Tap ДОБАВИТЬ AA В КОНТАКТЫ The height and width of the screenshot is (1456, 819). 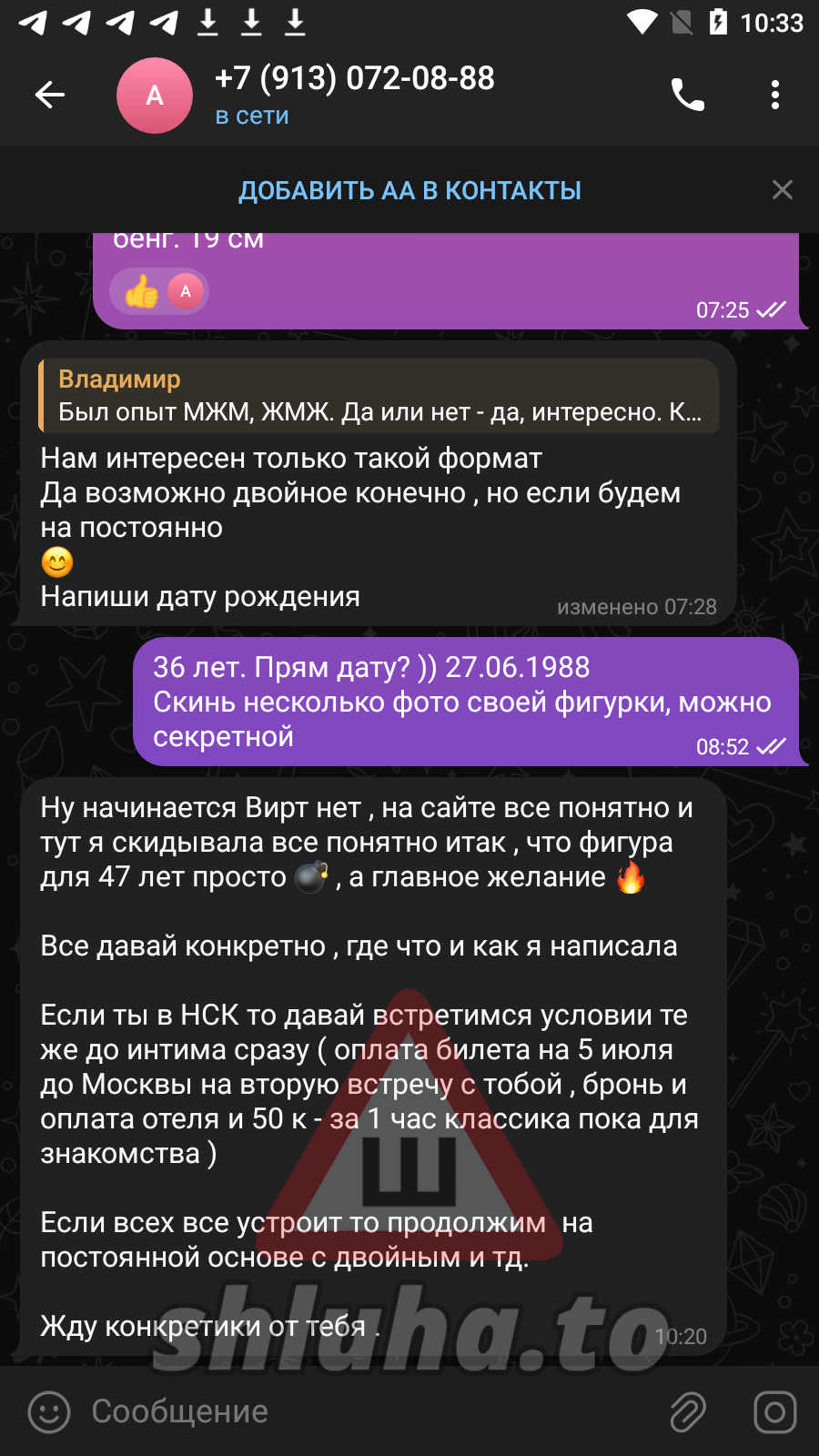[409, 190]
